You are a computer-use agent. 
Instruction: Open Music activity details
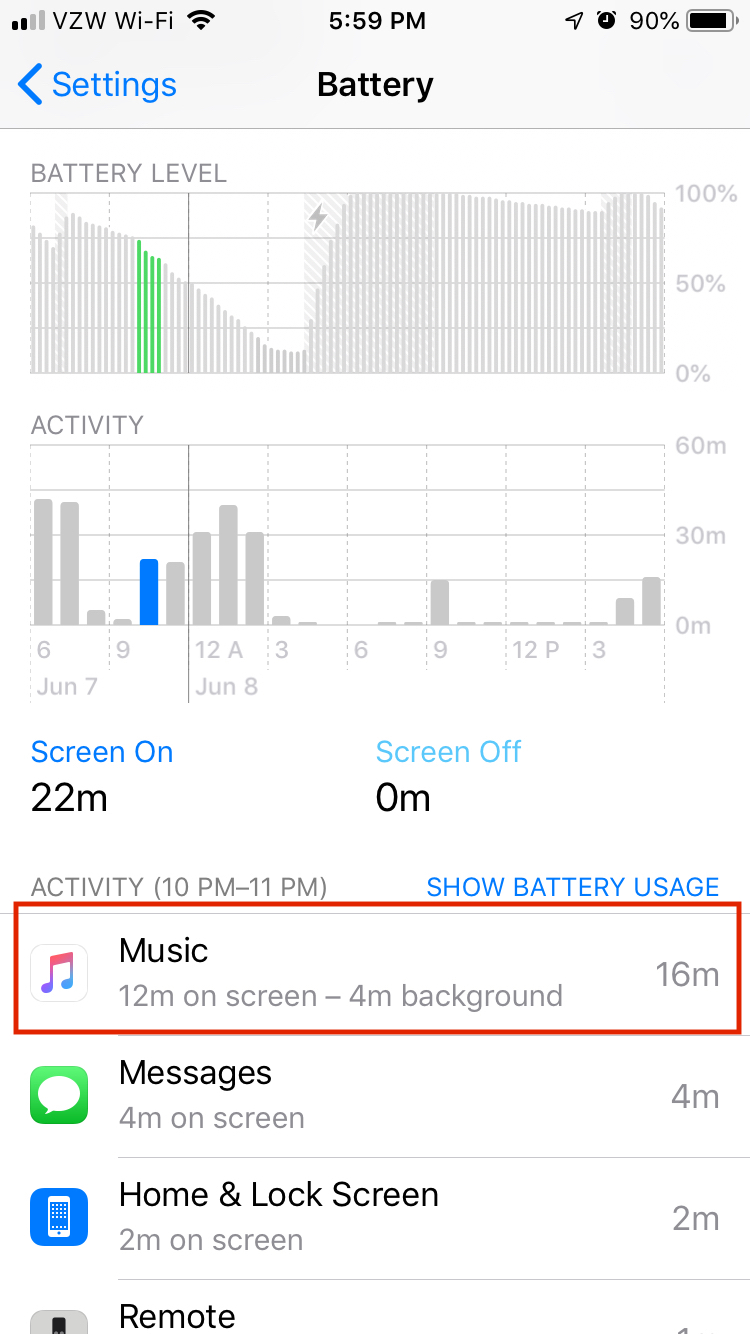[x=376, y=971]
